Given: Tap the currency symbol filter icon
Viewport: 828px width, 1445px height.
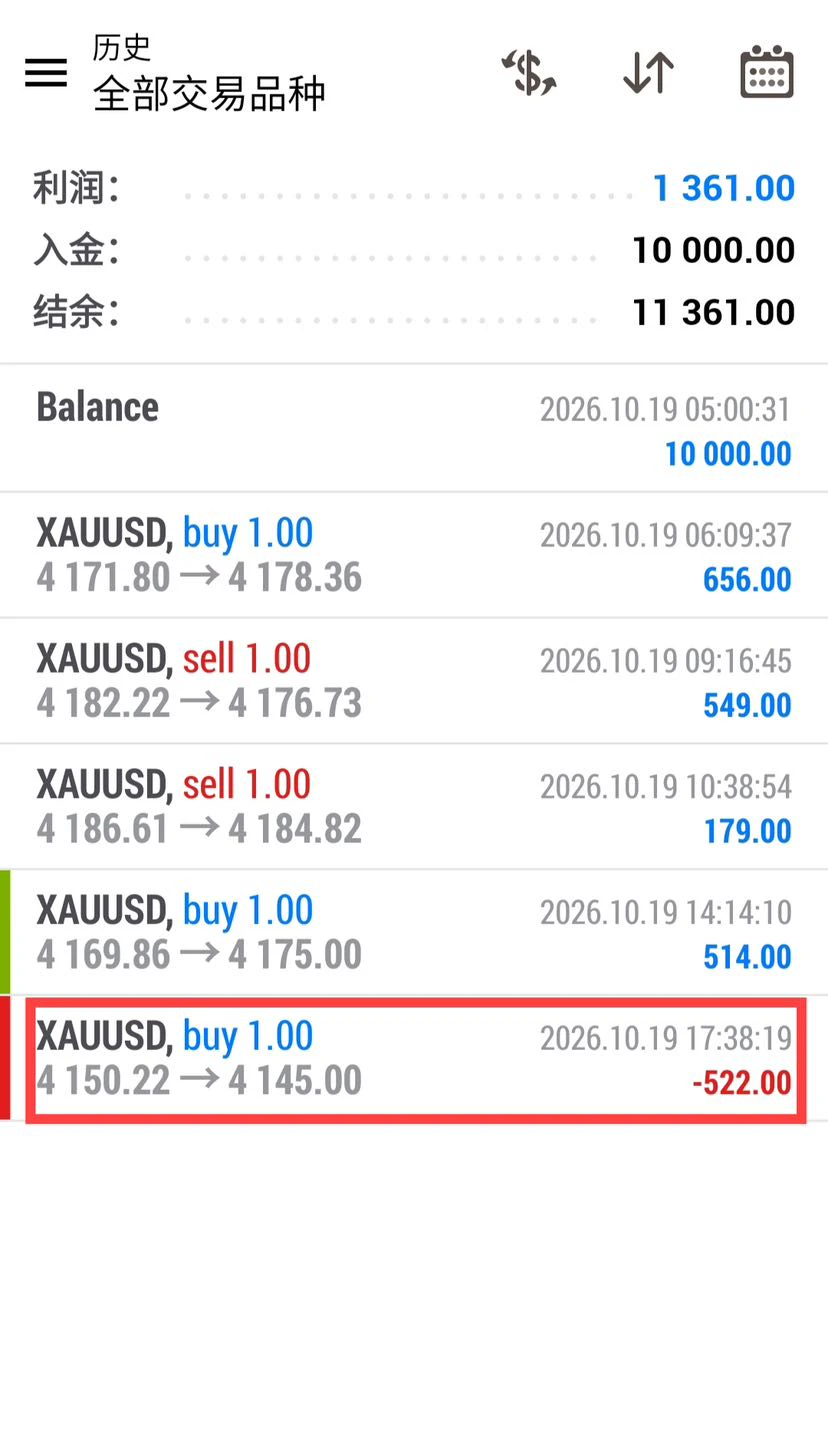Looking at the screenshot, I should click(x=529, y=73).
